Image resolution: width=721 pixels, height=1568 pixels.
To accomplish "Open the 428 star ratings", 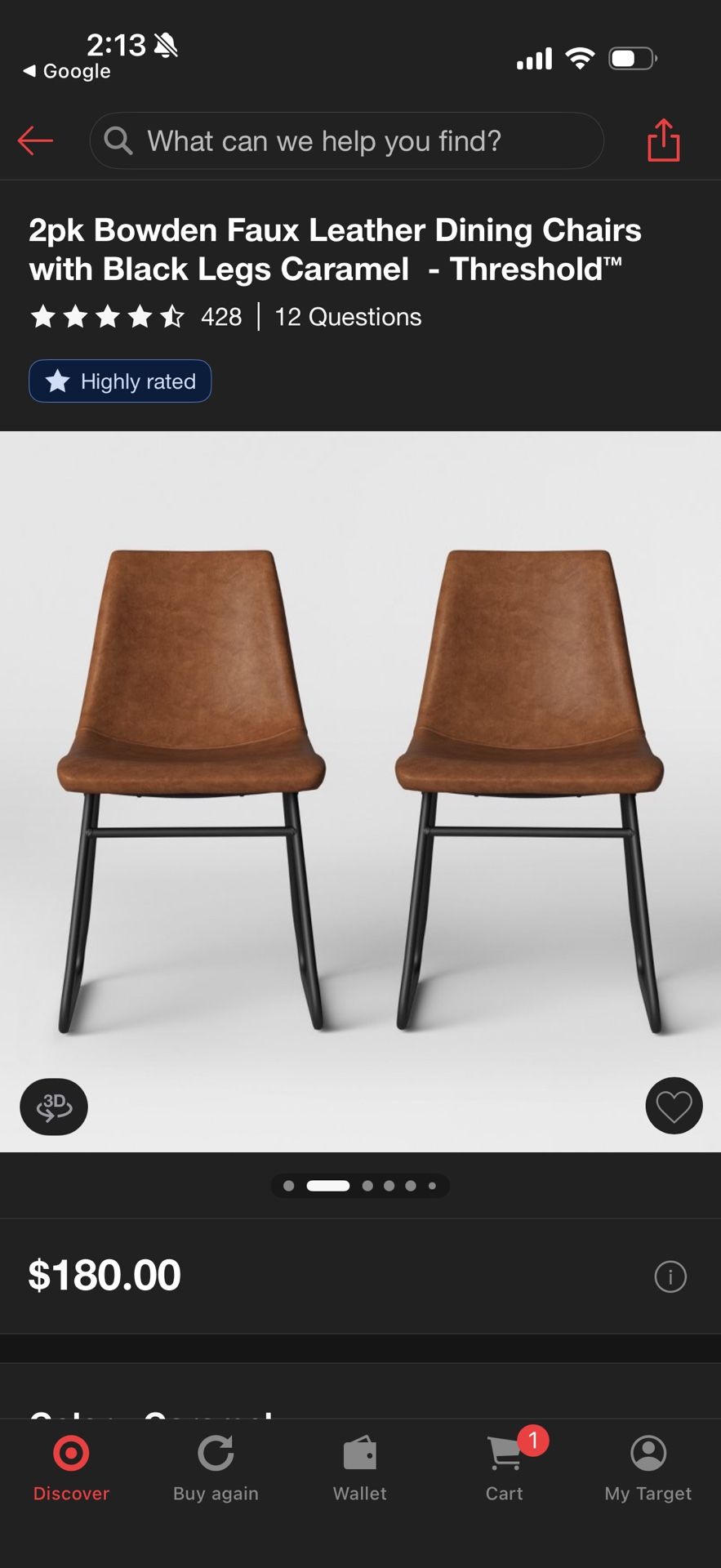I will [x=136, y=317].
